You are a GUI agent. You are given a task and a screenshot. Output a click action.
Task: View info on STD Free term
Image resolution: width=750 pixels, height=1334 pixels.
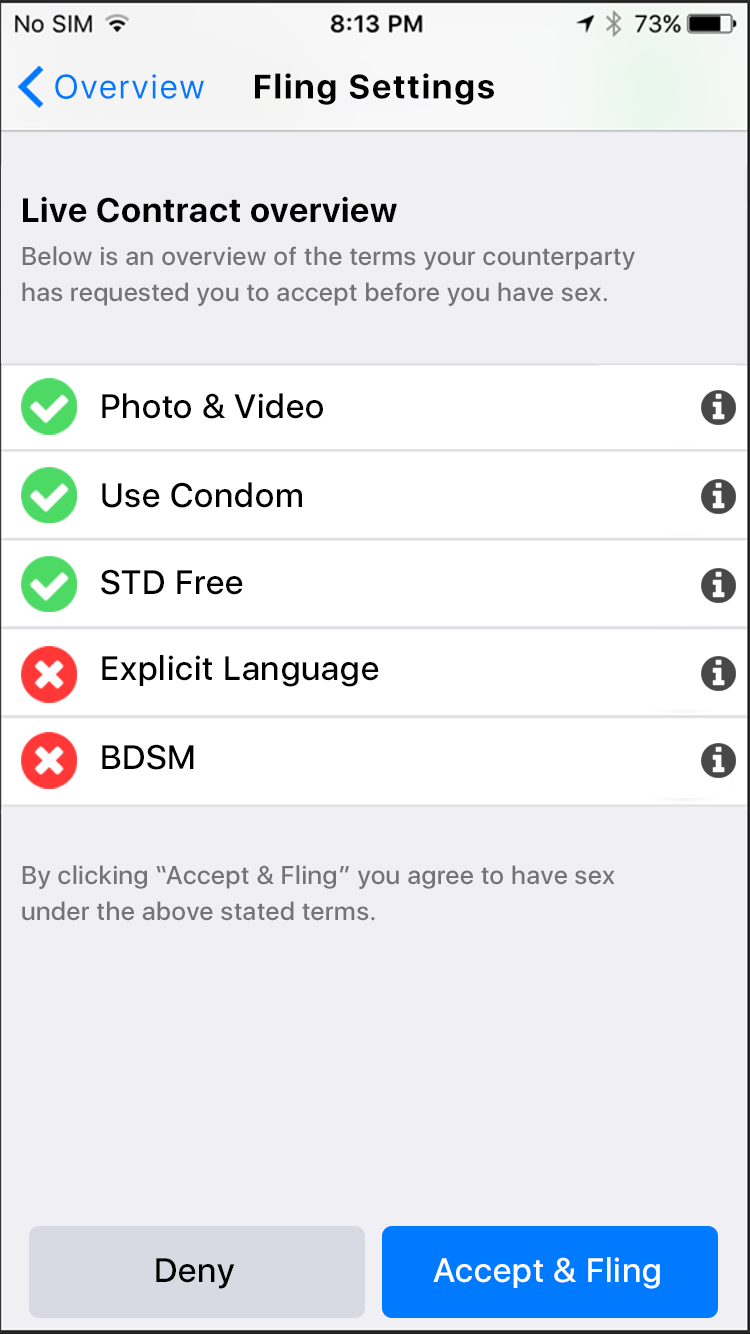tap(718, 585)
